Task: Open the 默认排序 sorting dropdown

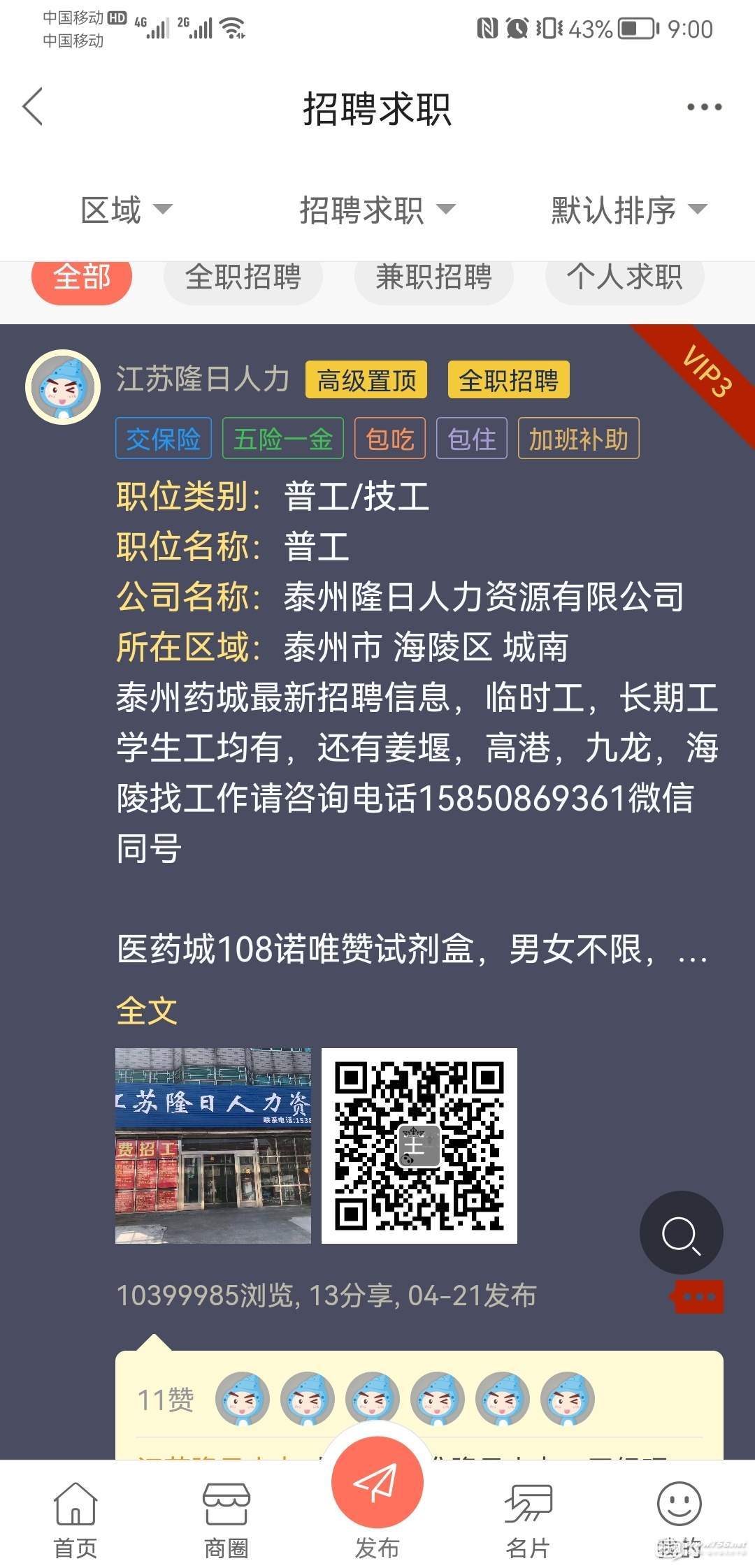Action: coord(628,210)
